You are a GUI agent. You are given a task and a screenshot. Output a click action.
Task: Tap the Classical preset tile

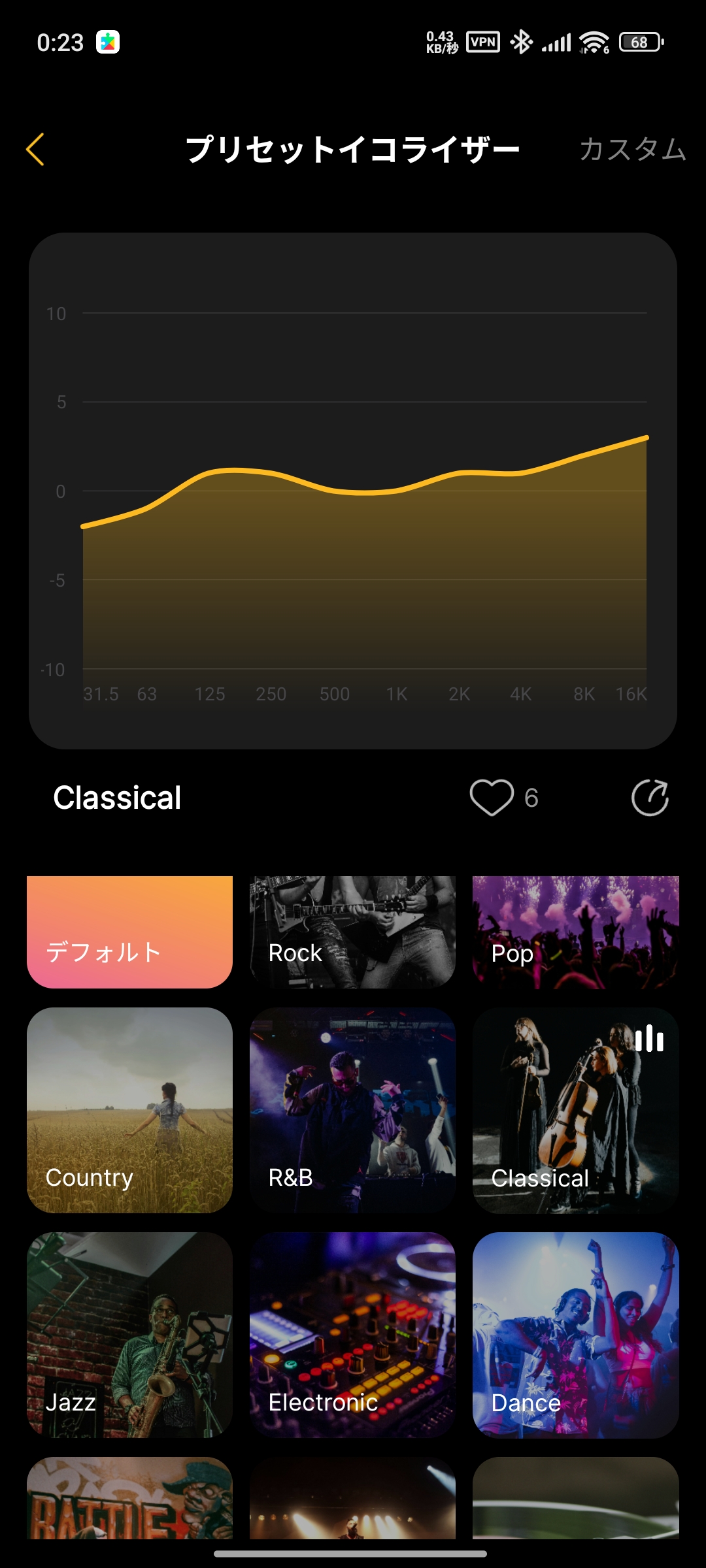coord(575,1110)
